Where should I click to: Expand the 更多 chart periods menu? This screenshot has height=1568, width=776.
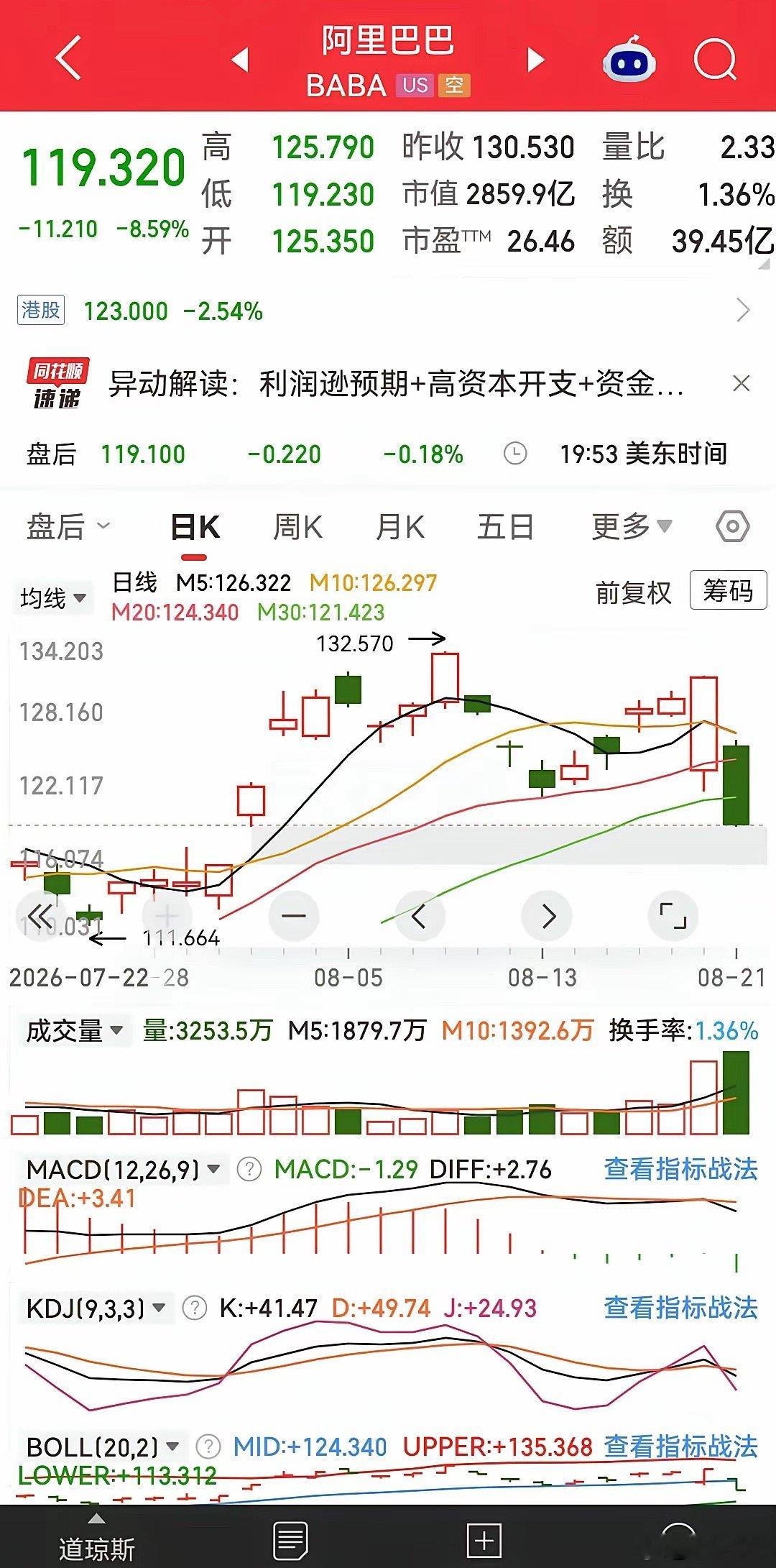tap(632, 526)
